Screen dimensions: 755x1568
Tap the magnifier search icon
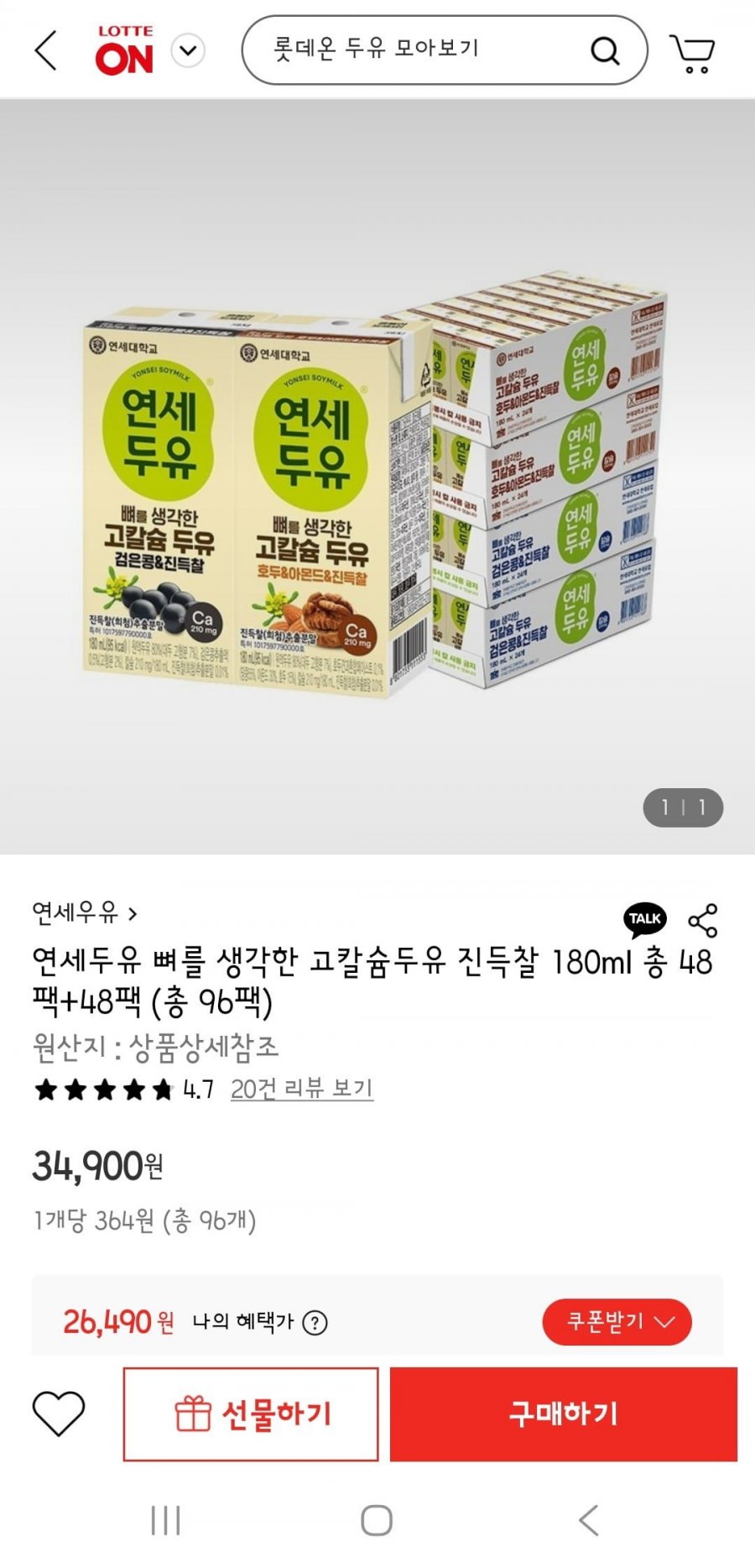[604, 51]
